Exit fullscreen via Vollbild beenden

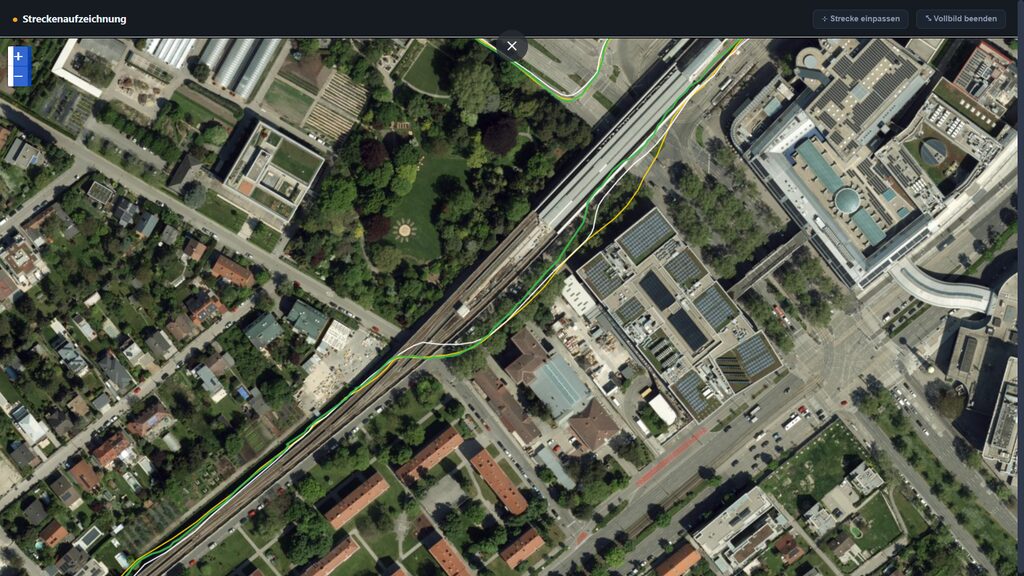click(x=961, y=19)
